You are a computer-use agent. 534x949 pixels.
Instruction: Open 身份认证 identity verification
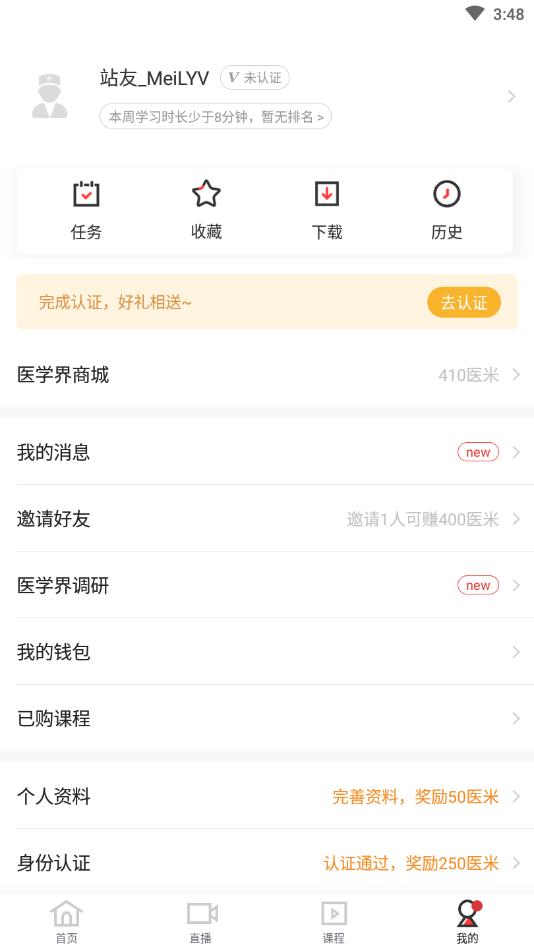[267, 862]
